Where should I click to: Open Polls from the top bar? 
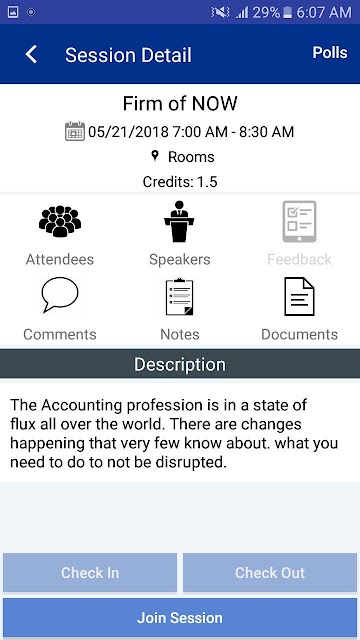point(330,53)
